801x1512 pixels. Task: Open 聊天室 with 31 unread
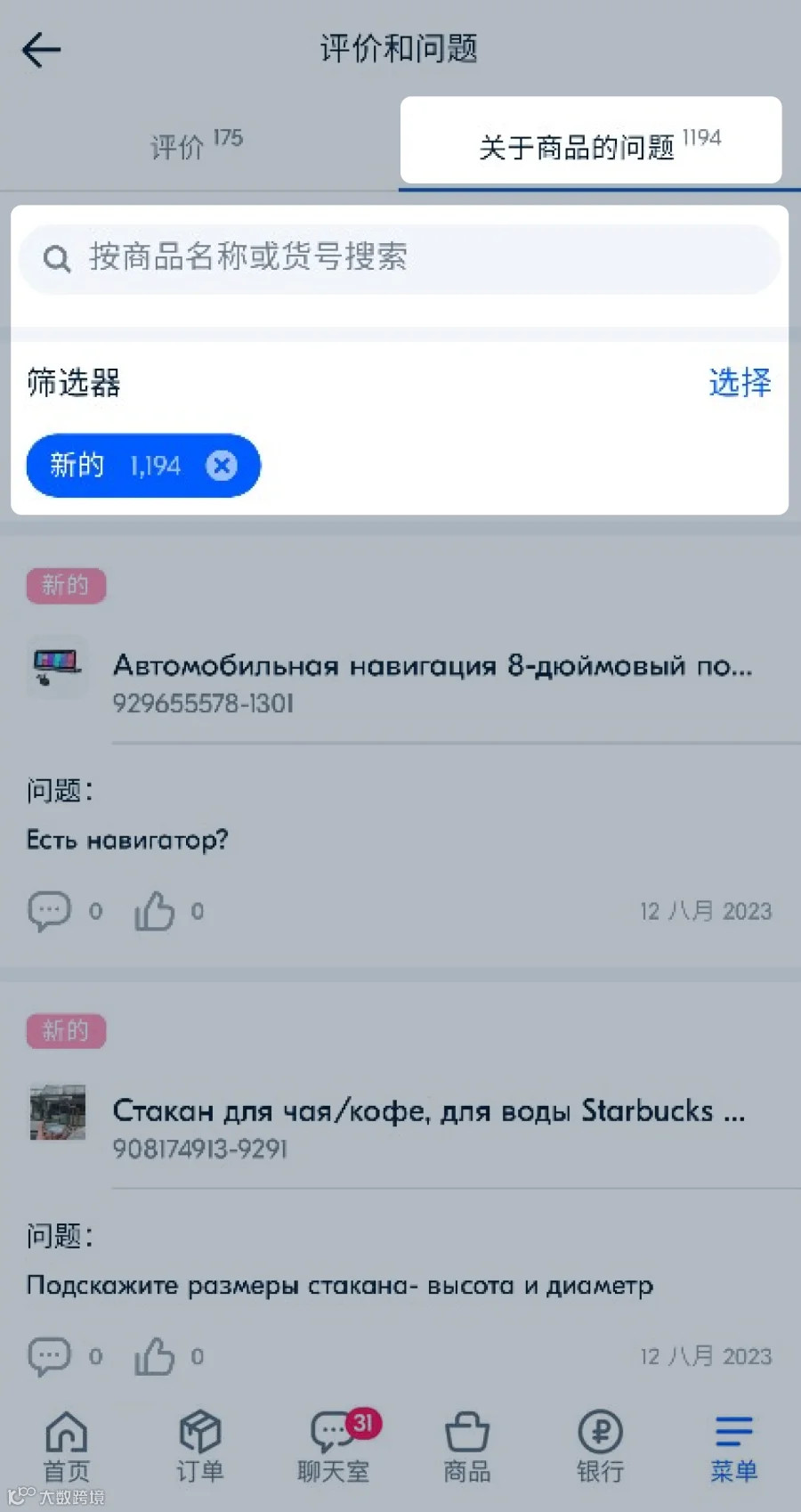(x=334, y=1446)
